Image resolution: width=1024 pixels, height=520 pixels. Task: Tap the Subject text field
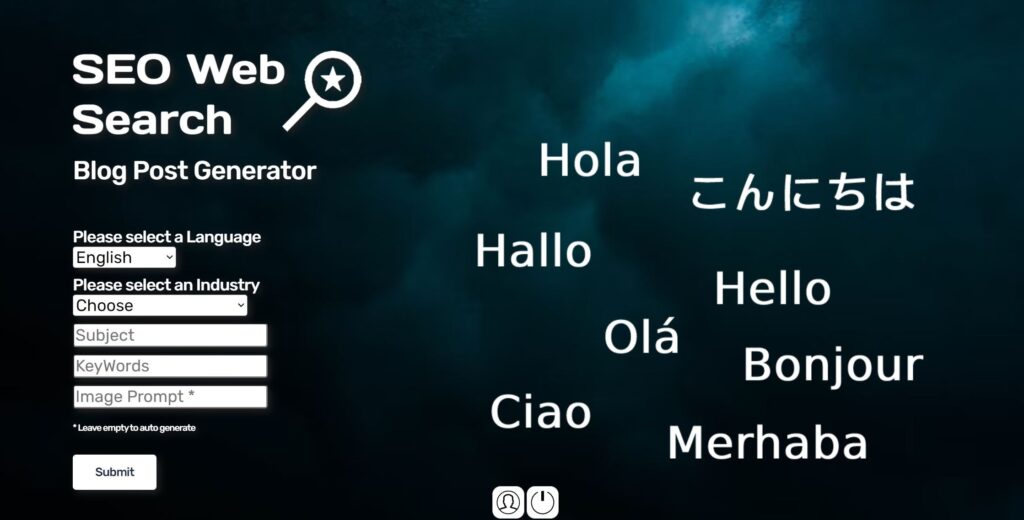point(170,336)
